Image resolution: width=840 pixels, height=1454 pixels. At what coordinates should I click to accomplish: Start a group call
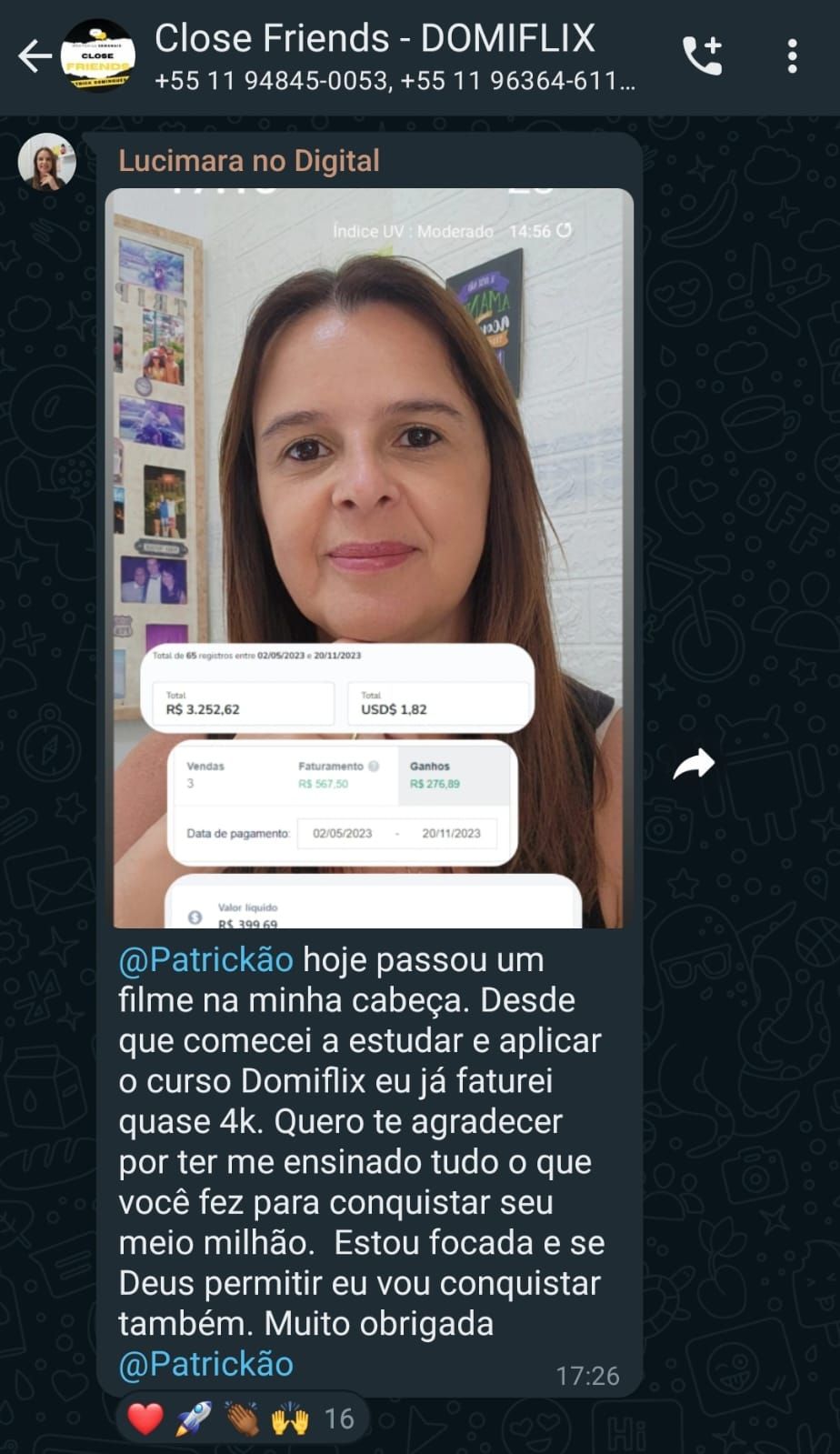[702, 56]
